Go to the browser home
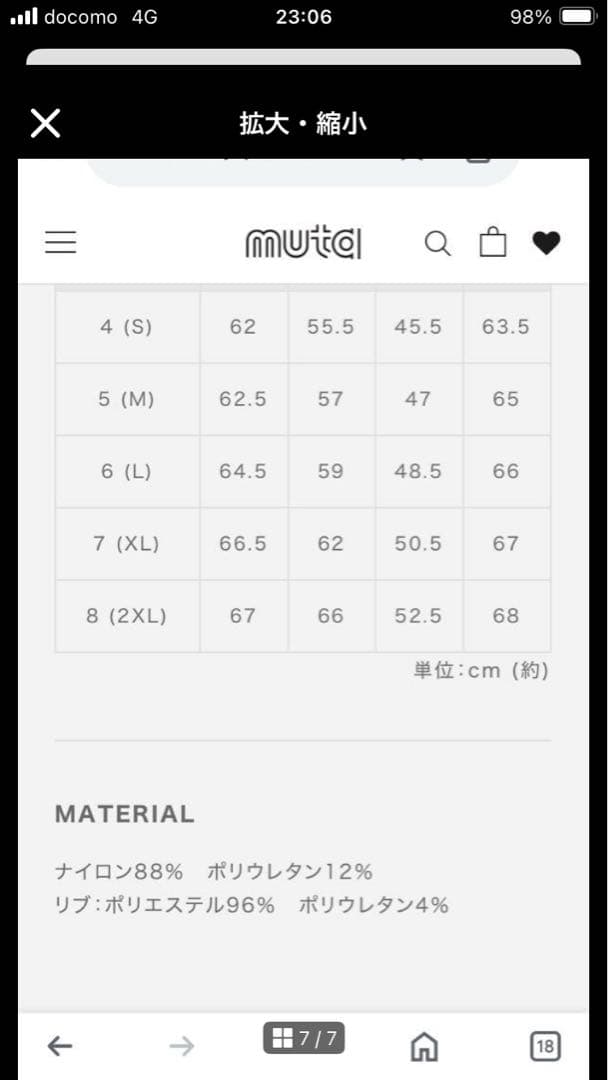The width and height of the screenshot is (608, 1080). (x=424, y=1046)
